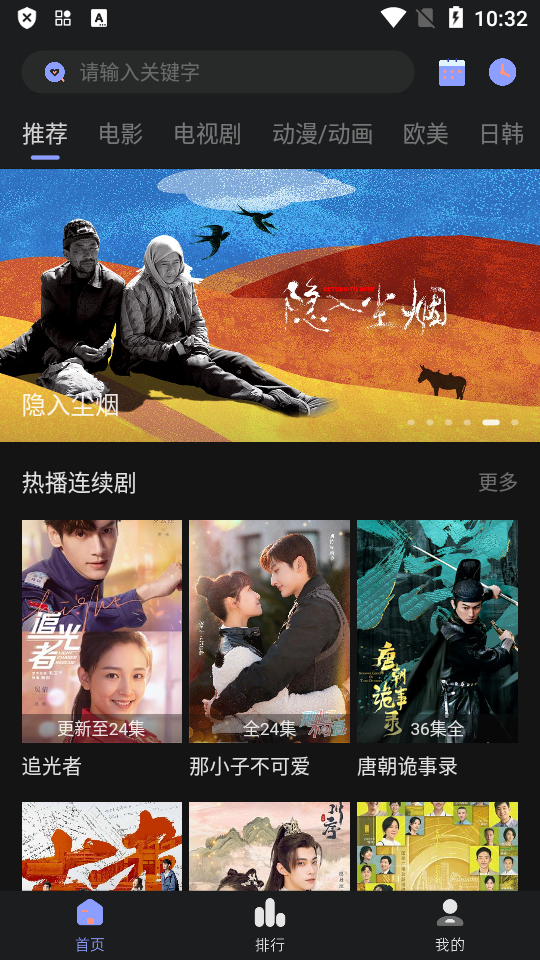Open the watch history clock icon
The image size is (540, 960).
tap(502, 72)
